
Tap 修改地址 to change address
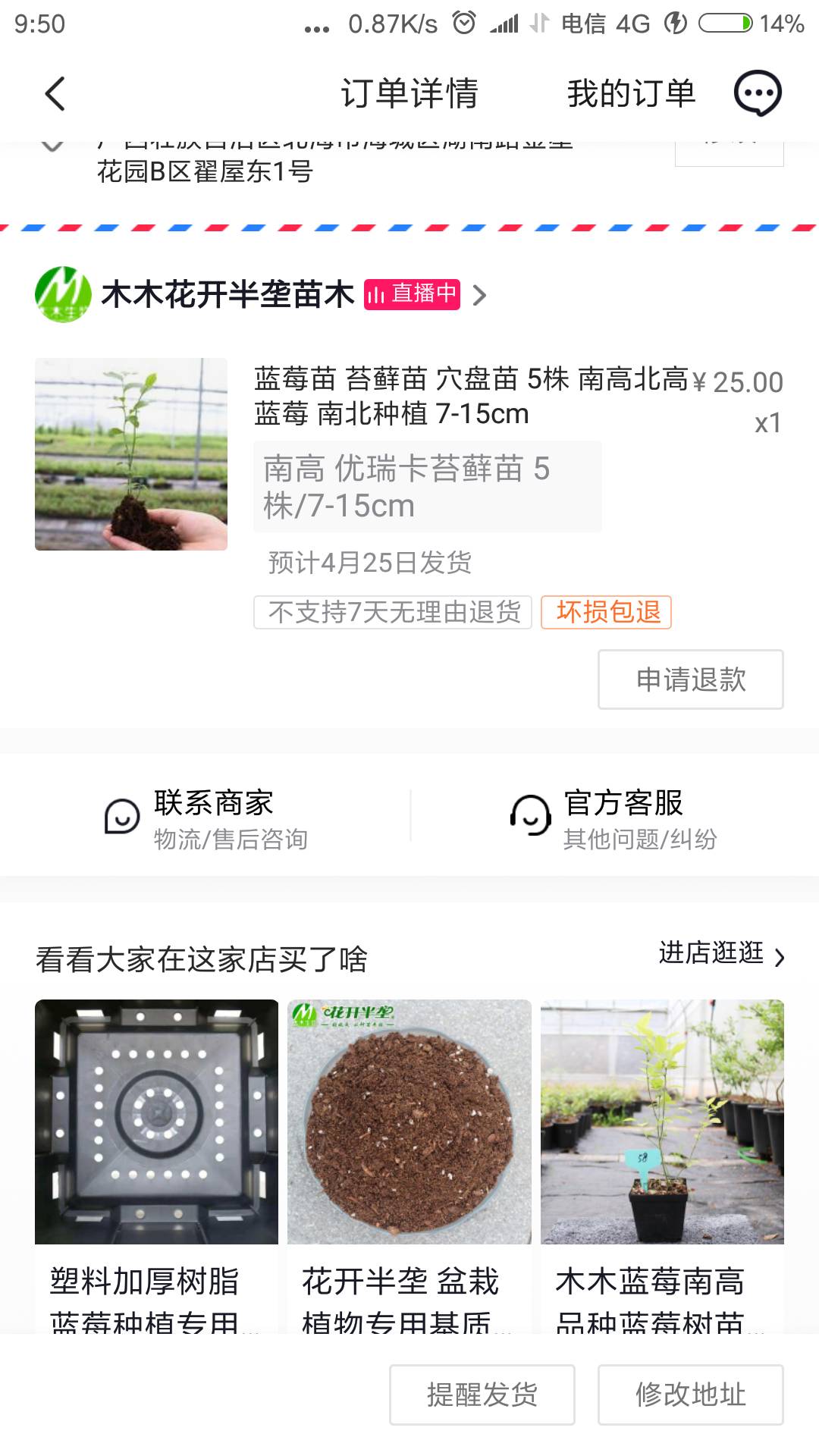pyautogui.click(x=690, y=1394)
